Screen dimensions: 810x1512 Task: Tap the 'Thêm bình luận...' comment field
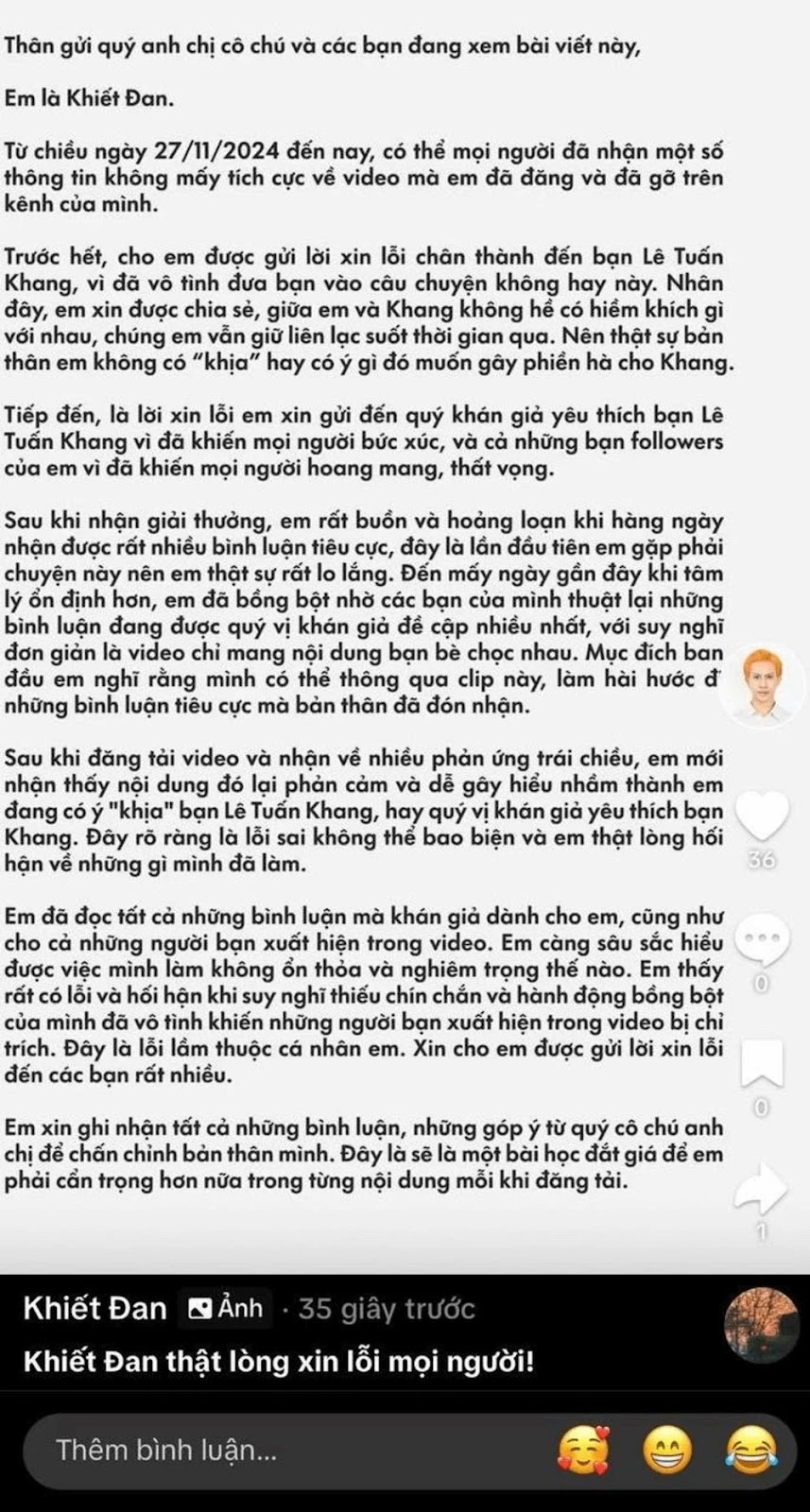[x=284, y=1451]
